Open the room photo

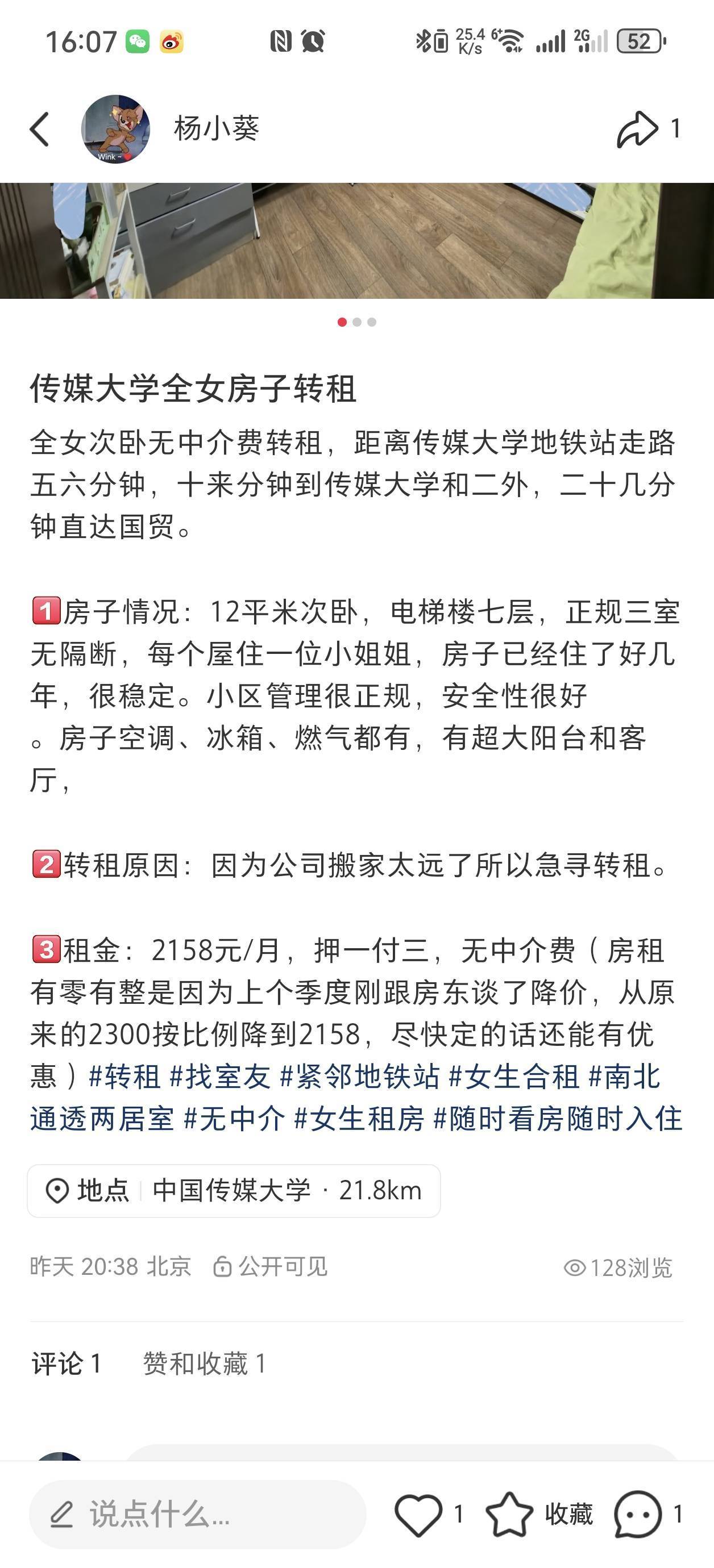point(357,240)
